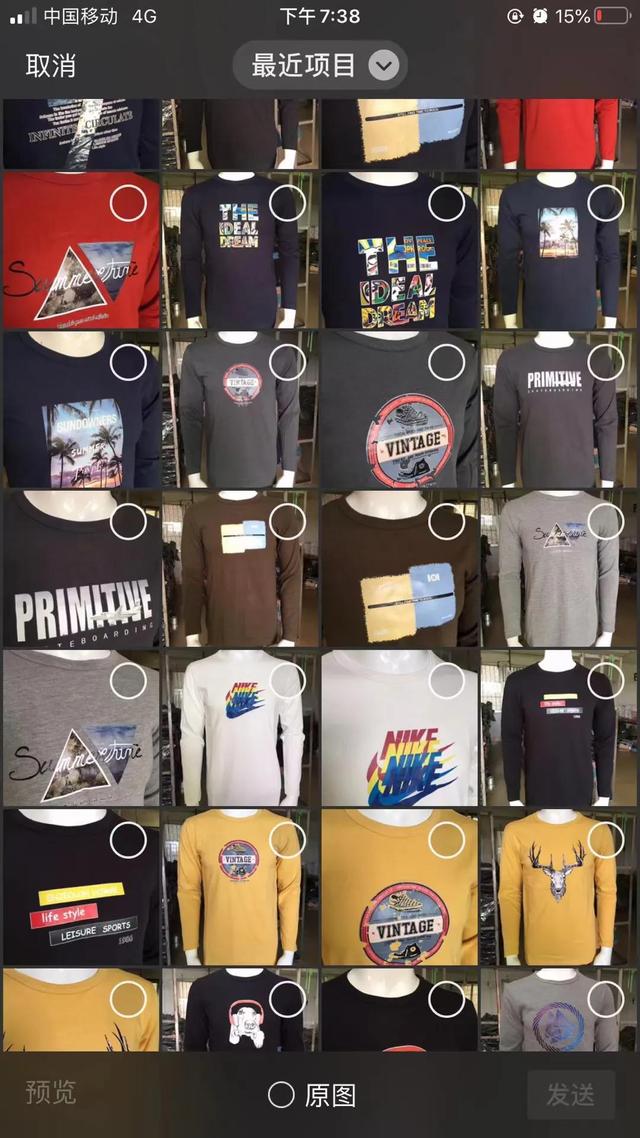Select the grey VINTAGE close-up photo
This screenshot has width=640, height=1138.
pyautogui.click(x=446, y=362)
